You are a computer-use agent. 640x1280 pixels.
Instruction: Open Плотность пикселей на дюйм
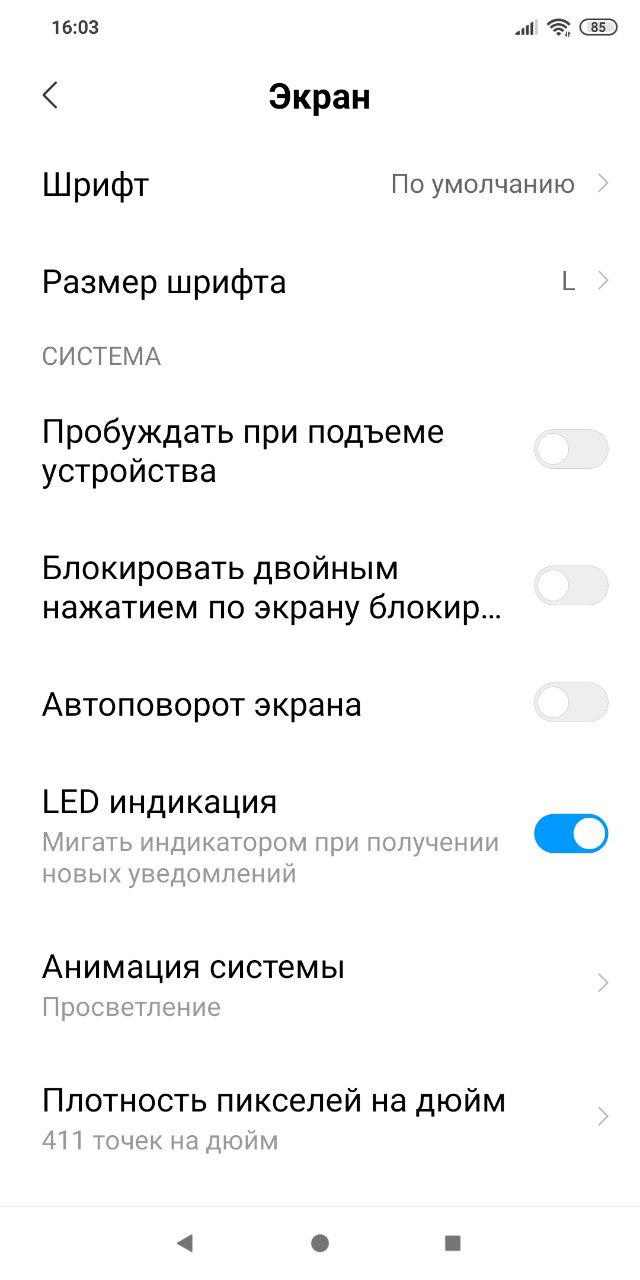coord(320,1118)
